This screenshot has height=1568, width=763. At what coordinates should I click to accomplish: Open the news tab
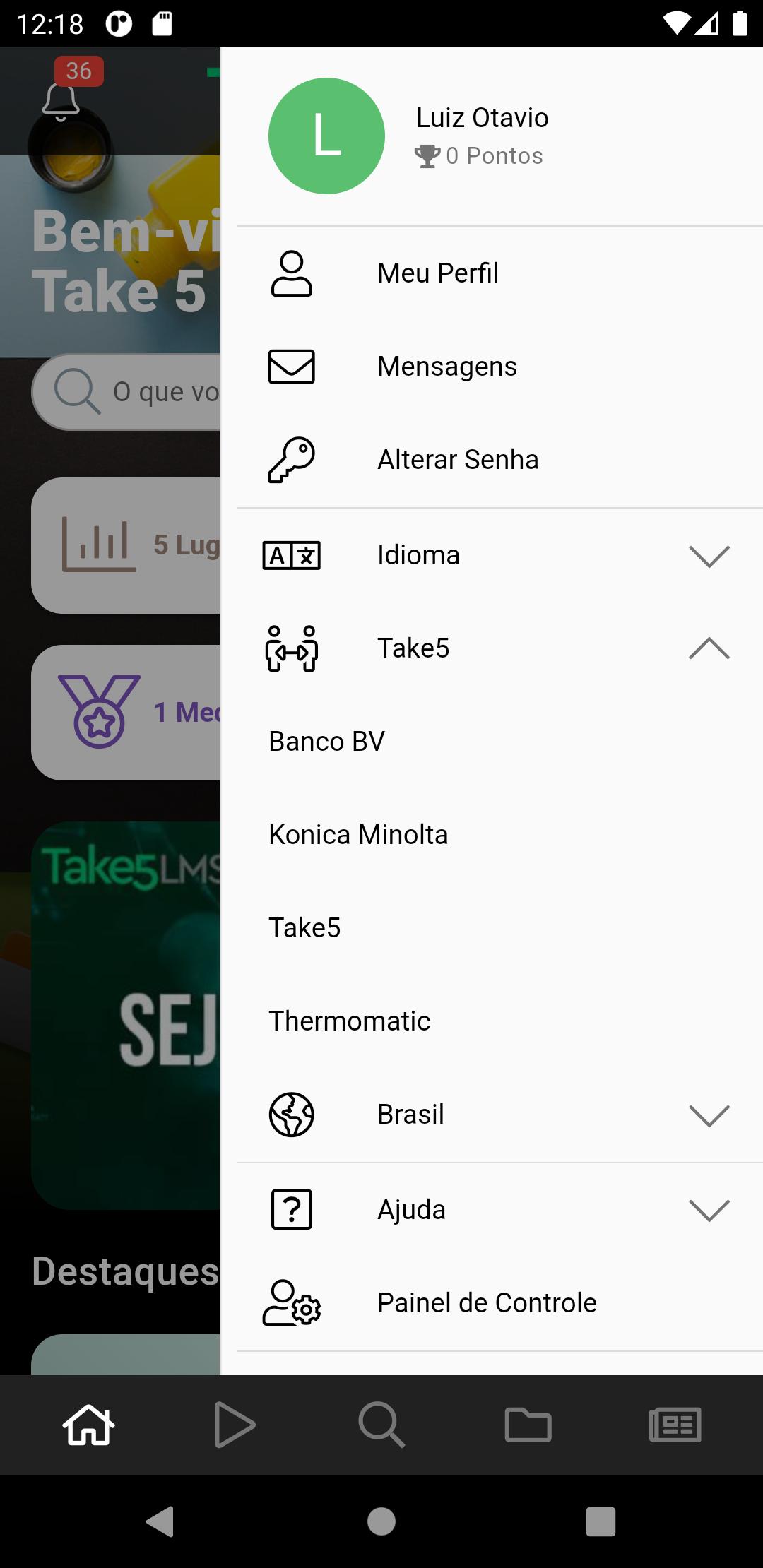click(x=675, y=1425)
